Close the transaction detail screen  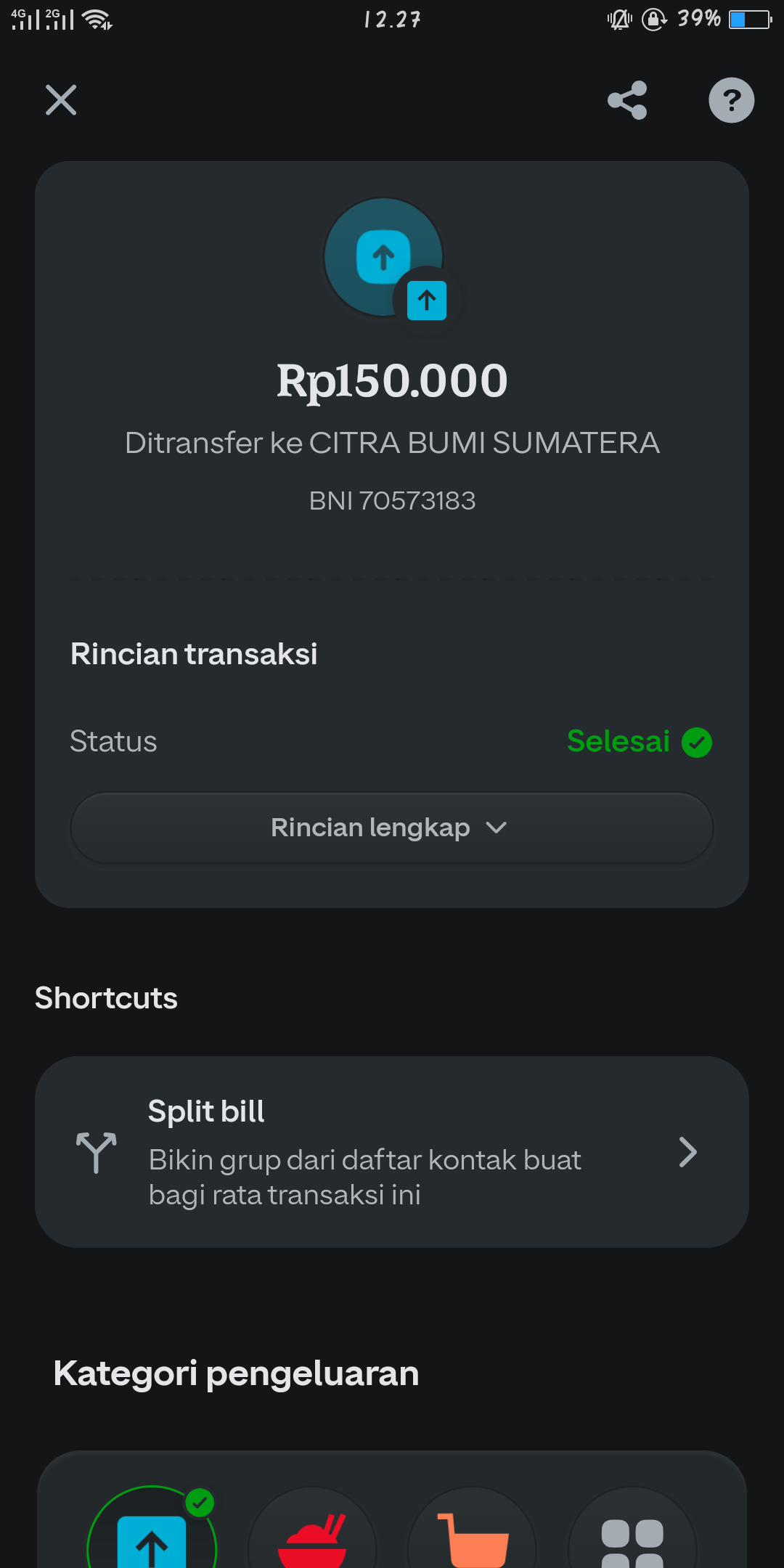coord(61,100)
